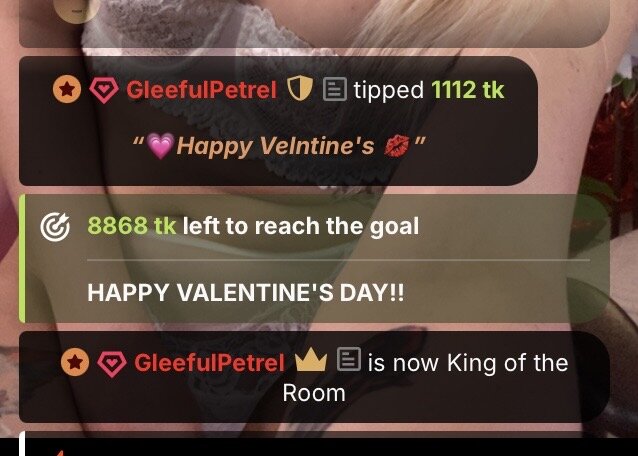This screenshot has height=456, width=638.
Task: Open GleefulPetrel's profile from the tip message
Action: pos(201,90)
